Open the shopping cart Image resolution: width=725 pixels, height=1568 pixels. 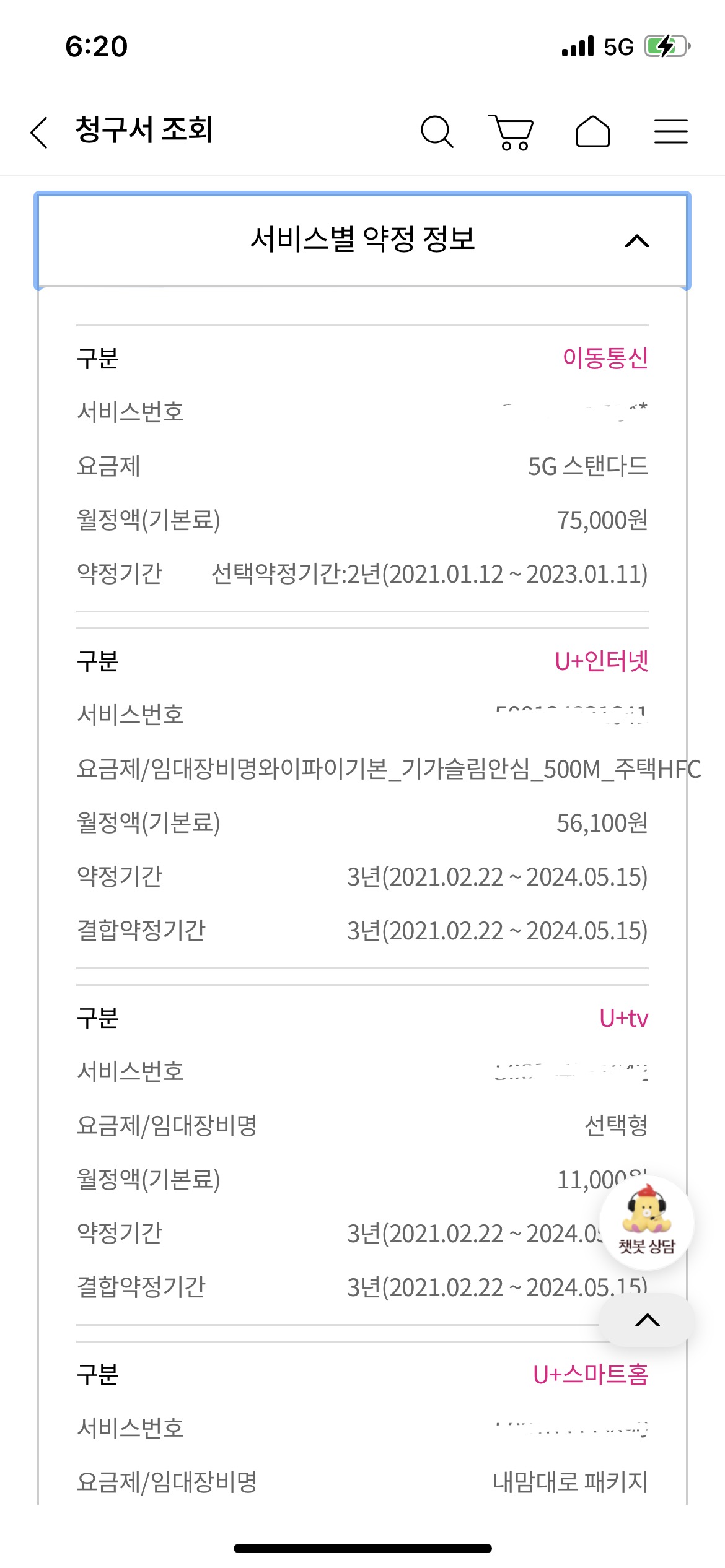click(x=511, y=132)
